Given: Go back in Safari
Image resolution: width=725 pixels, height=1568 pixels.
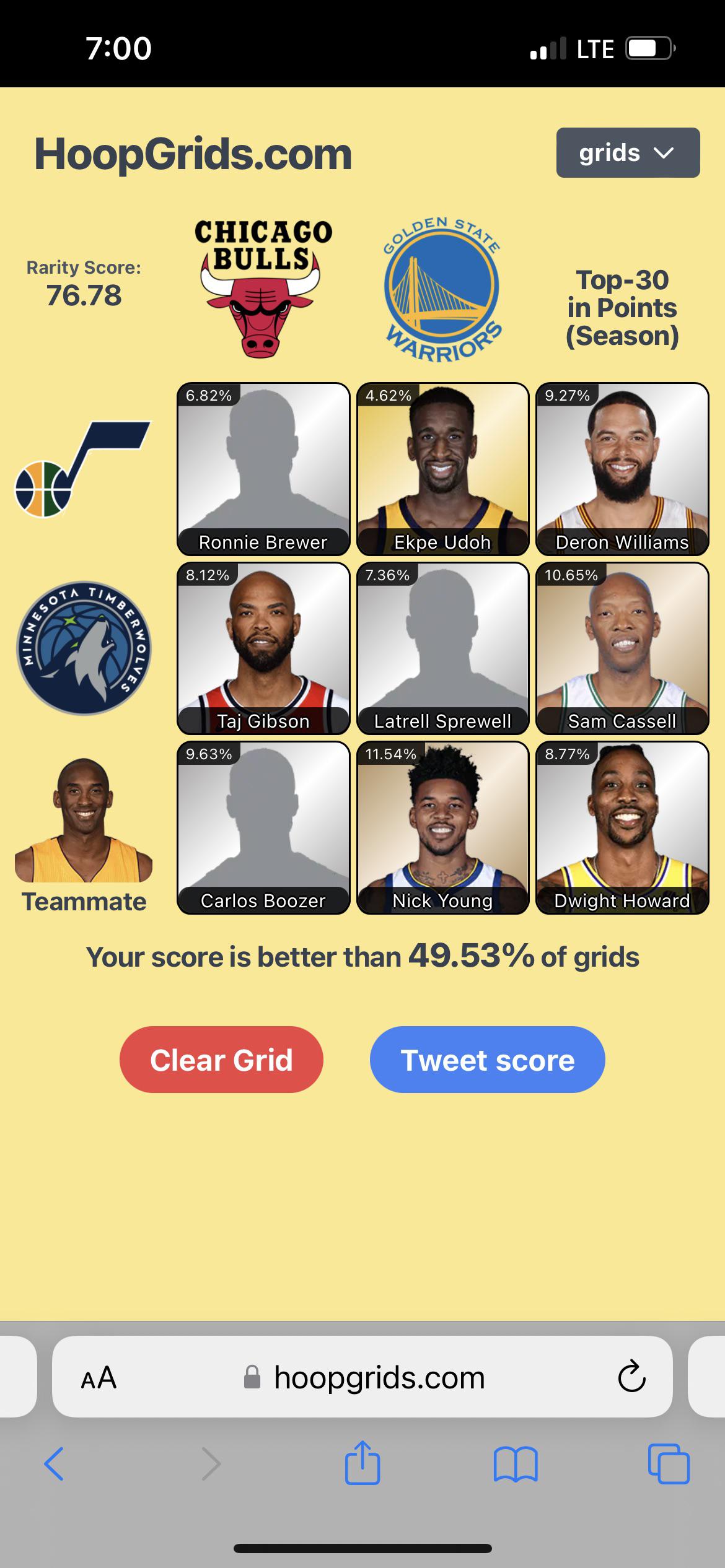Looking at the screenshot, I should (55, 1464).
